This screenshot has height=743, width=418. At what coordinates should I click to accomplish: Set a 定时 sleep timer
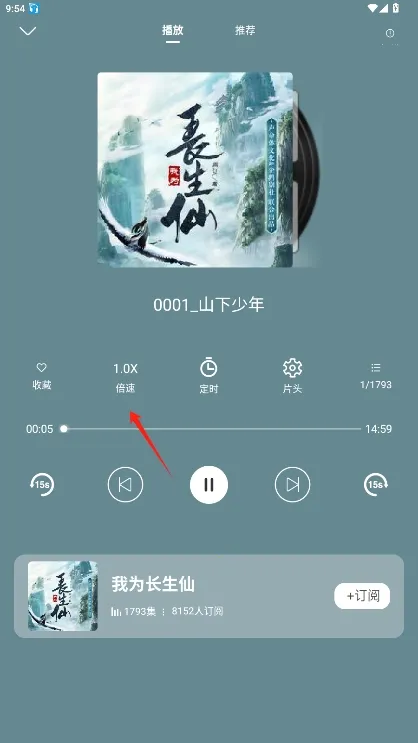pyautogui.click(x=209, y=377)
